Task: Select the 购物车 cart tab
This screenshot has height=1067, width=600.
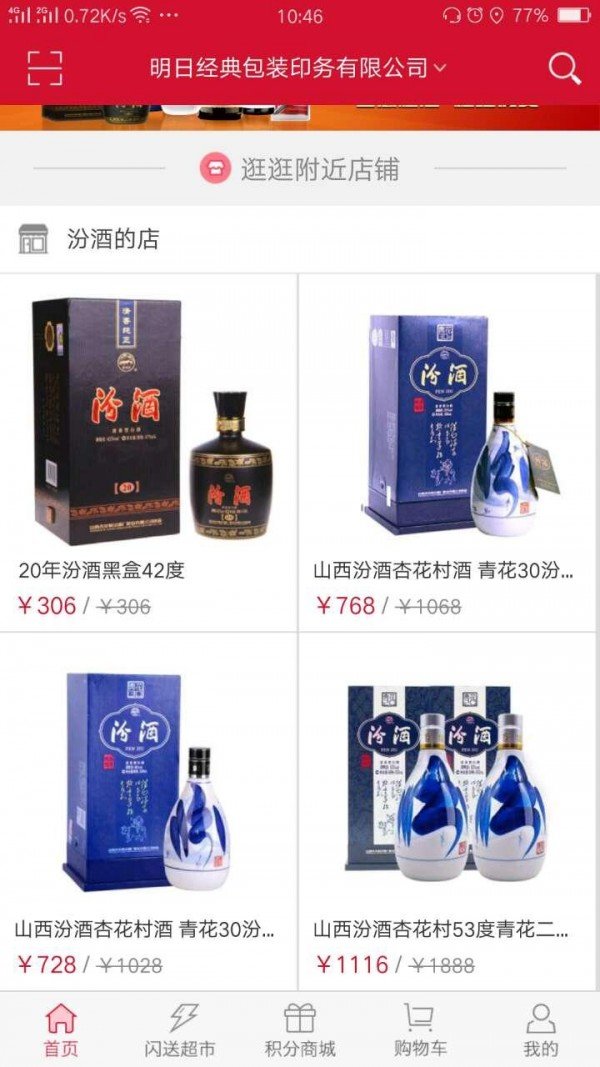Action: tap(420, 1030)
